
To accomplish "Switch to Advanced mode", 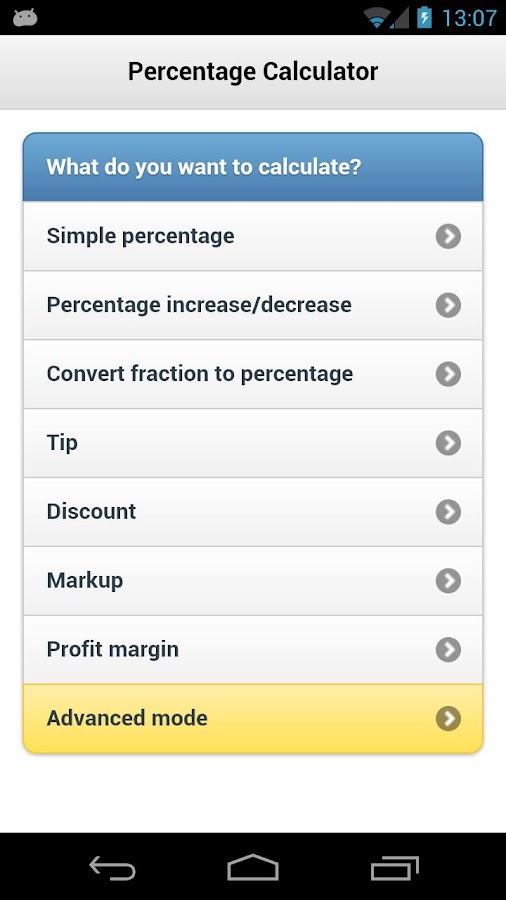I will coord(253,718).
